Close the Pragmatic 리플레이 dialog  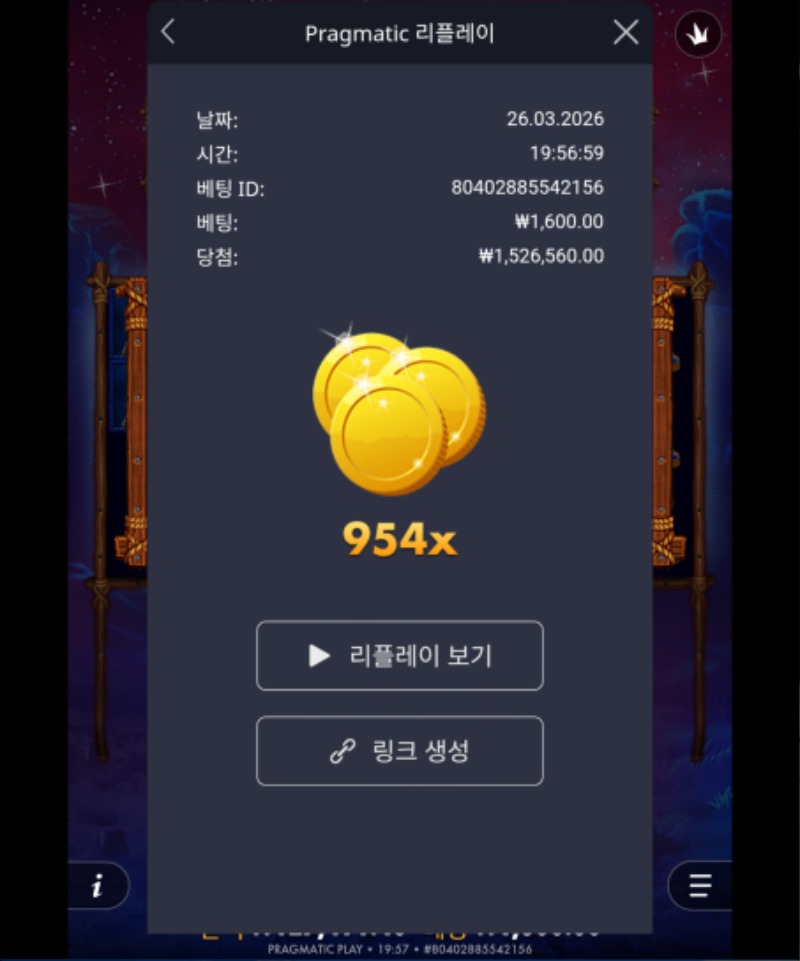(626, 32)
